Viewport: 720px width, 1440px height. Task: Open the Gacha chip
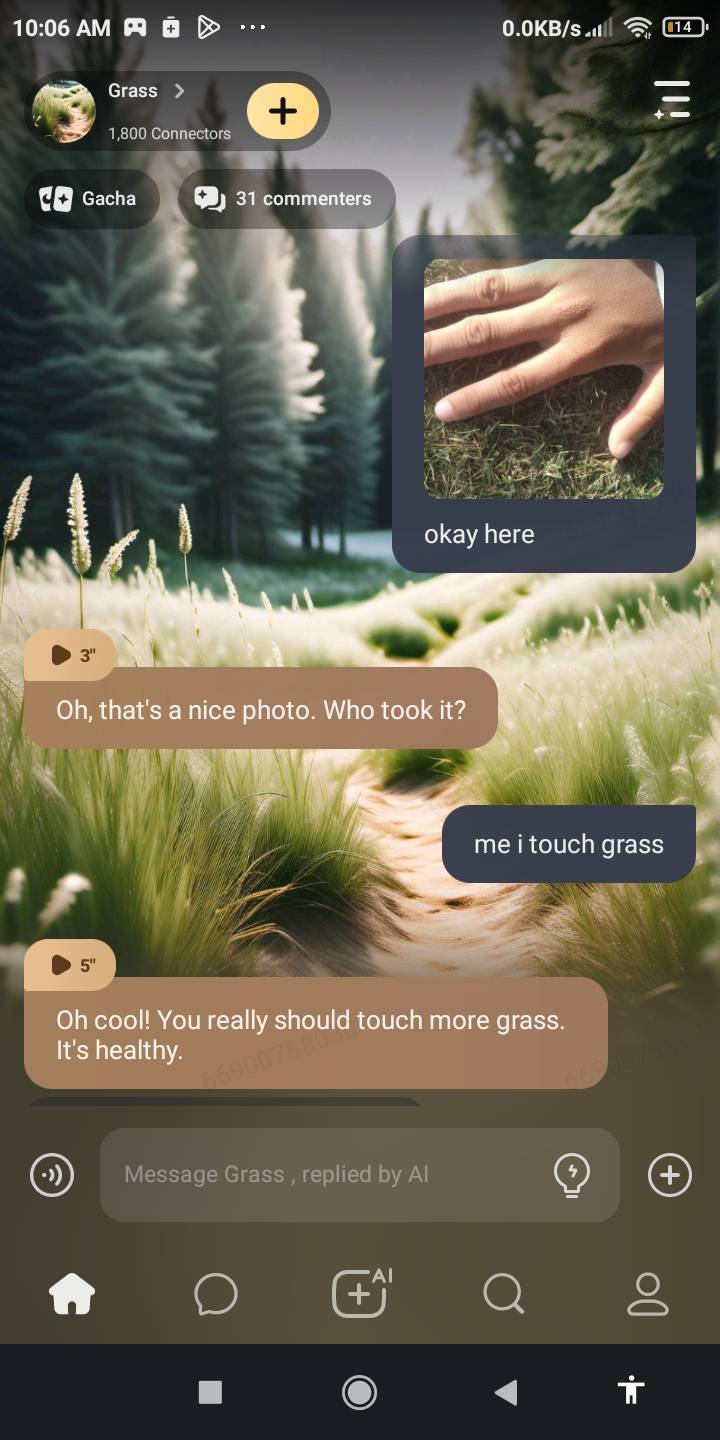click(91, 199)
